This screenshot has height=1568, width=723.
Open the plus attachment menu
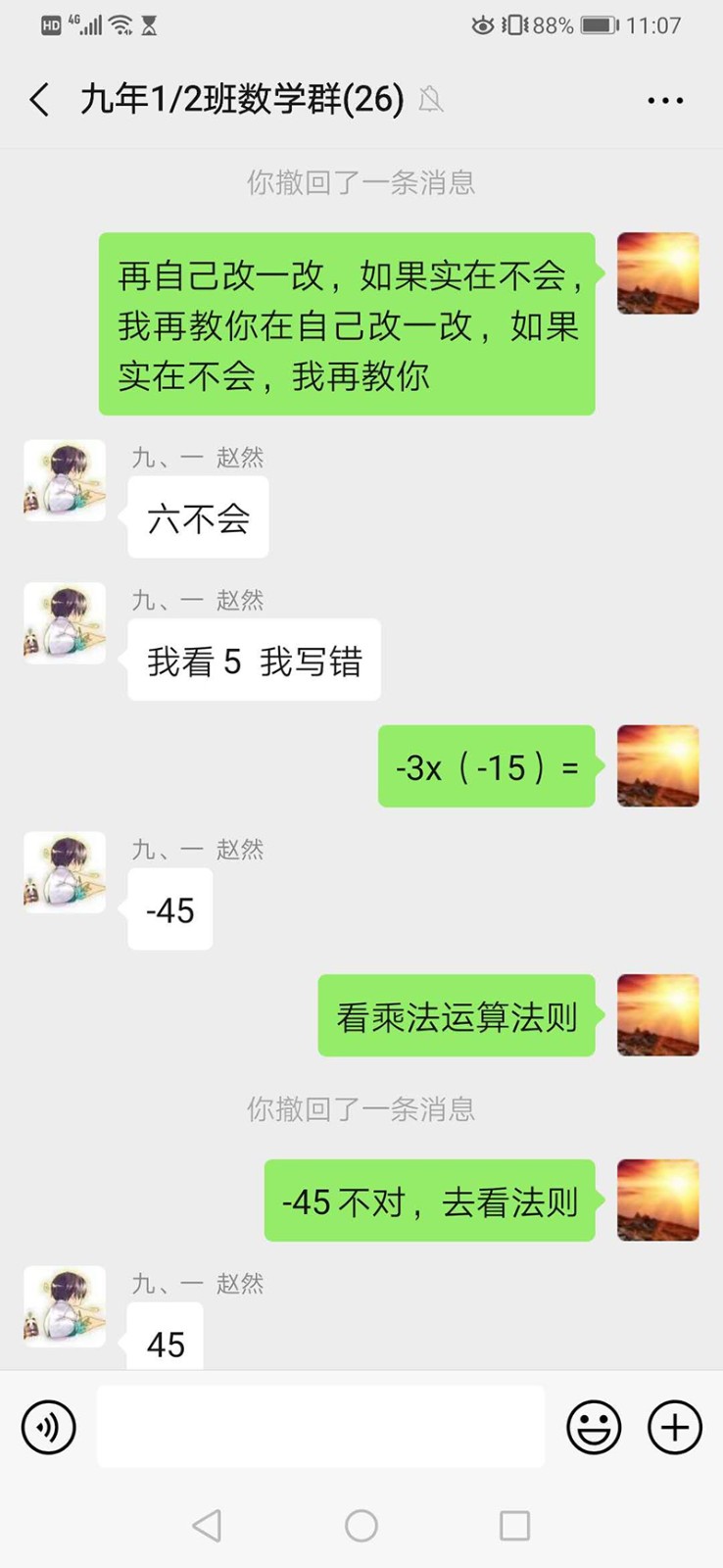(675, 1427)
